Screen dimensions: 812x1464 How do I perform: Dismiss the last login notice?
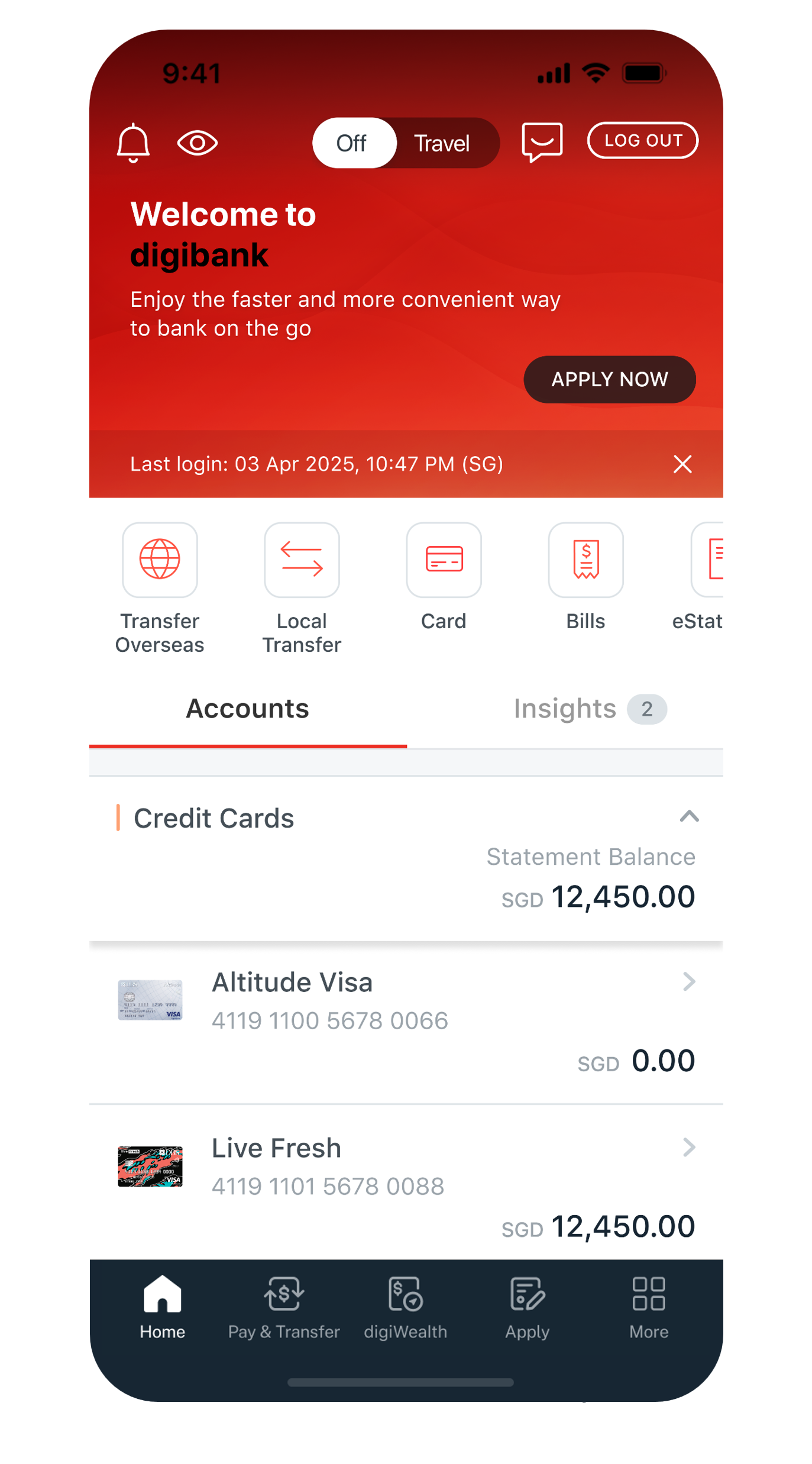point(682,464)
